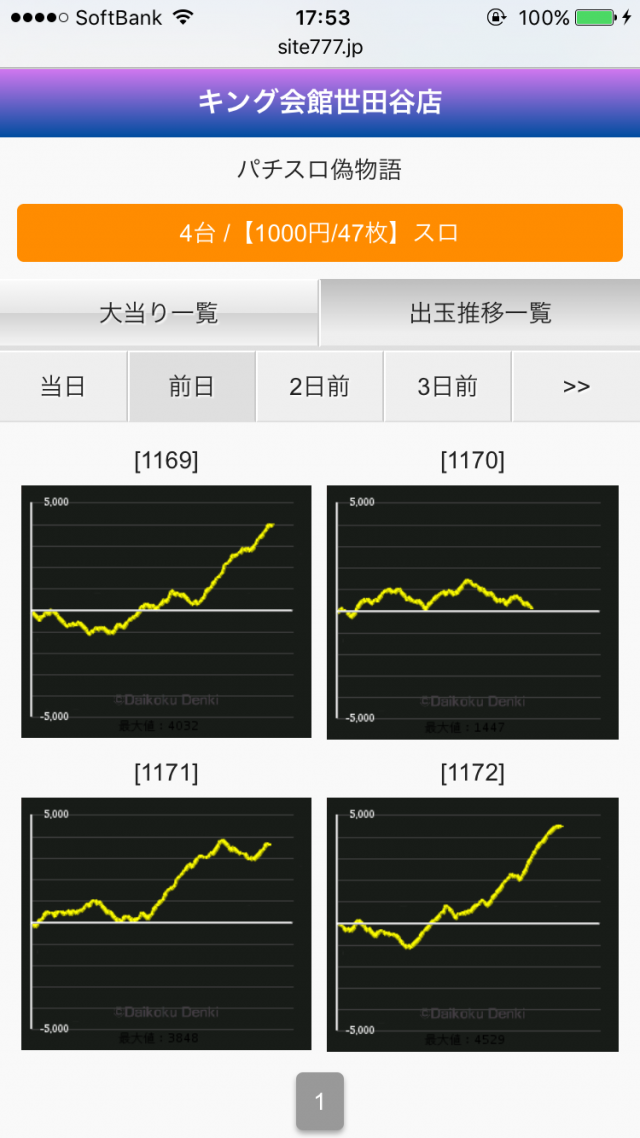Image resolution: width=640 pixels, height=1138 pixels.
Task: Switch to the 大当り一覧 tab
Action: click(159, 313)
